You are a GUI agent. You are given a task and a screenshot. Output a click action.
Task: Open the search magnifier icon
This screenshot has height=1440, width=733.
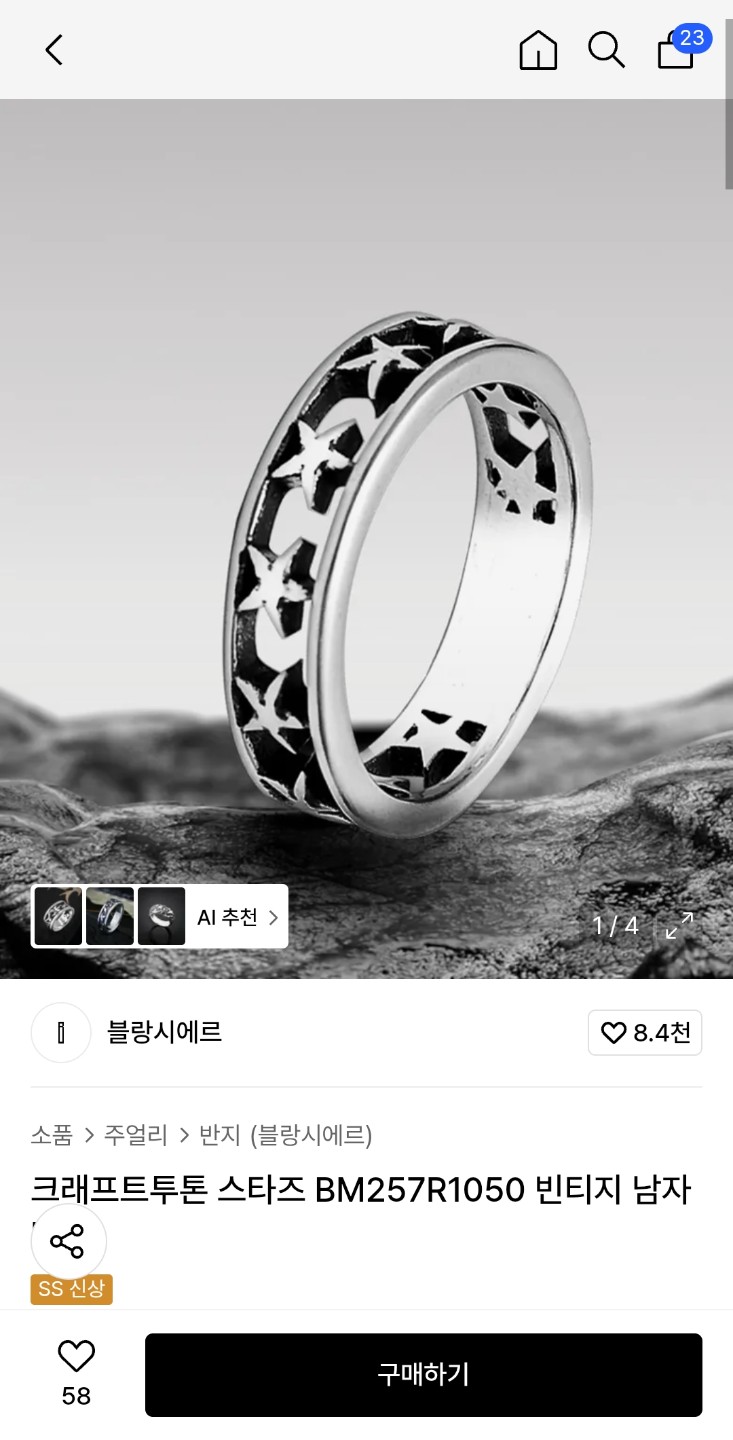click(x=606, y=49)
